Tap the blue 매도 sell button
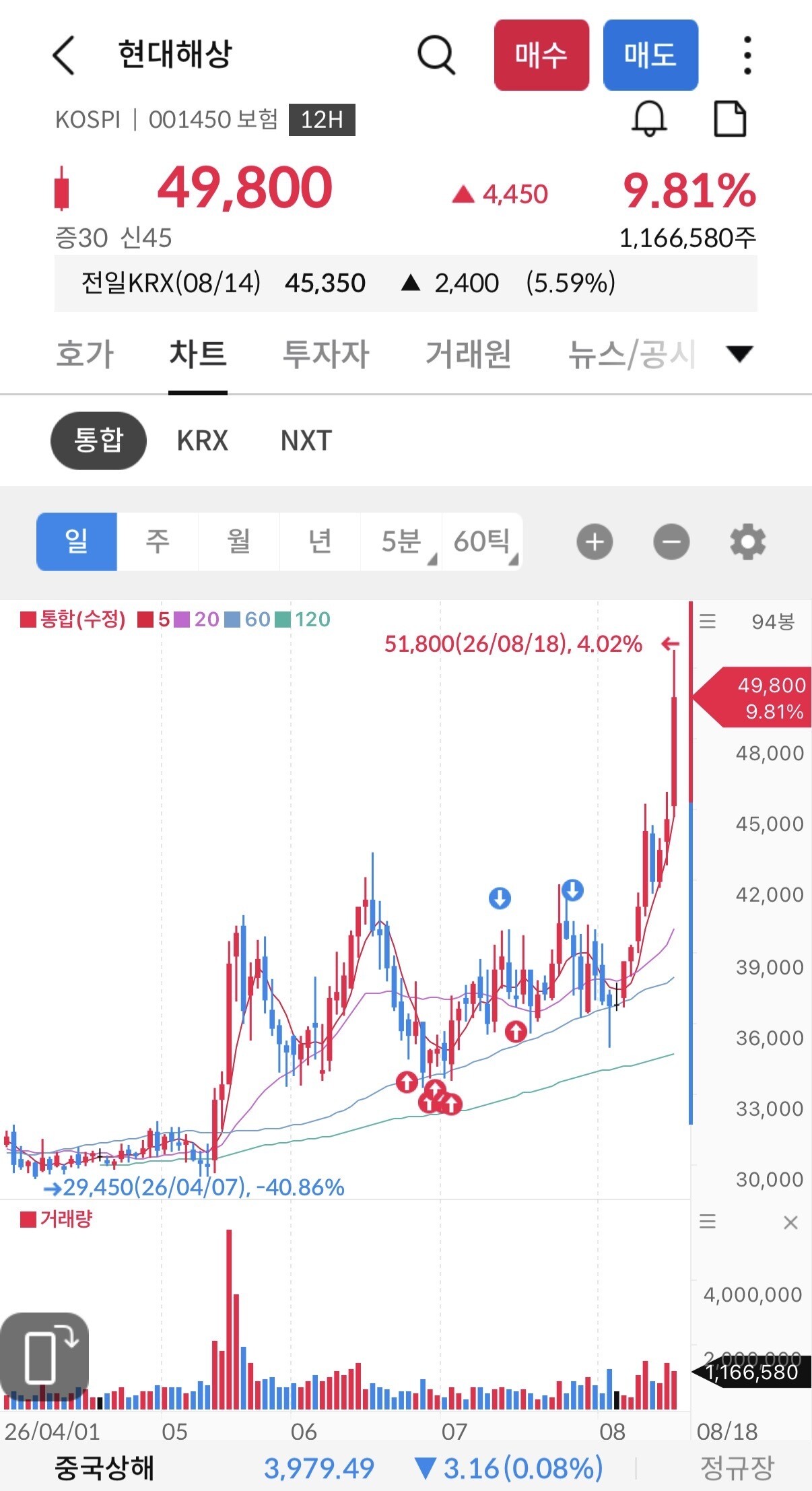The width and height of the screenshot is (812, 1491). coord(650,55)
